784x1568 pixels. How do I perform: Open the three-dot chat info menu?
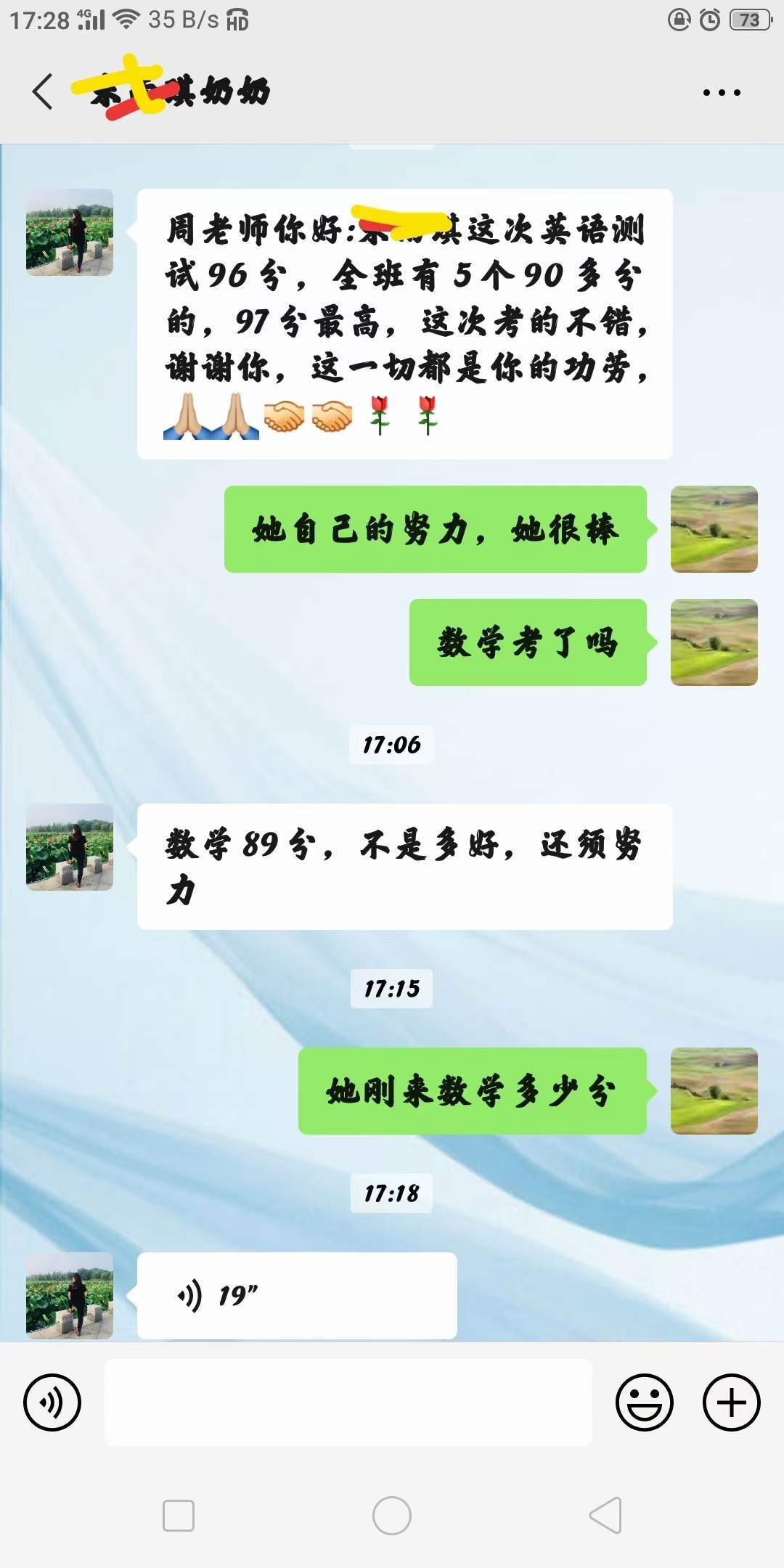coord(722,92)
